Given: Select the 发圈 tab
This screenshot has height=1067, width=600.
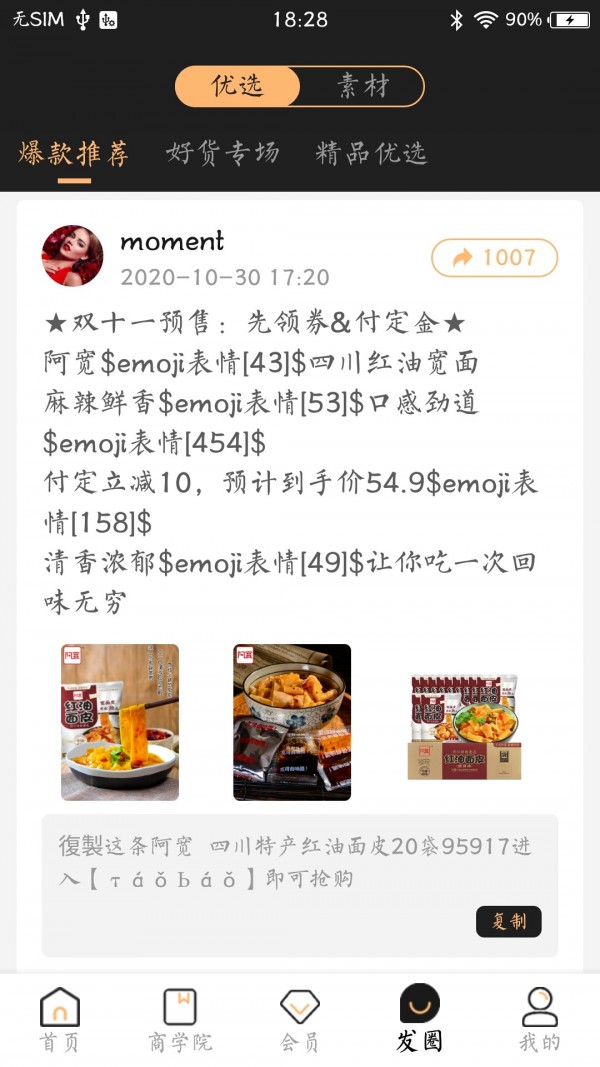Looking at the screenshot, I should click(419, 1019).
